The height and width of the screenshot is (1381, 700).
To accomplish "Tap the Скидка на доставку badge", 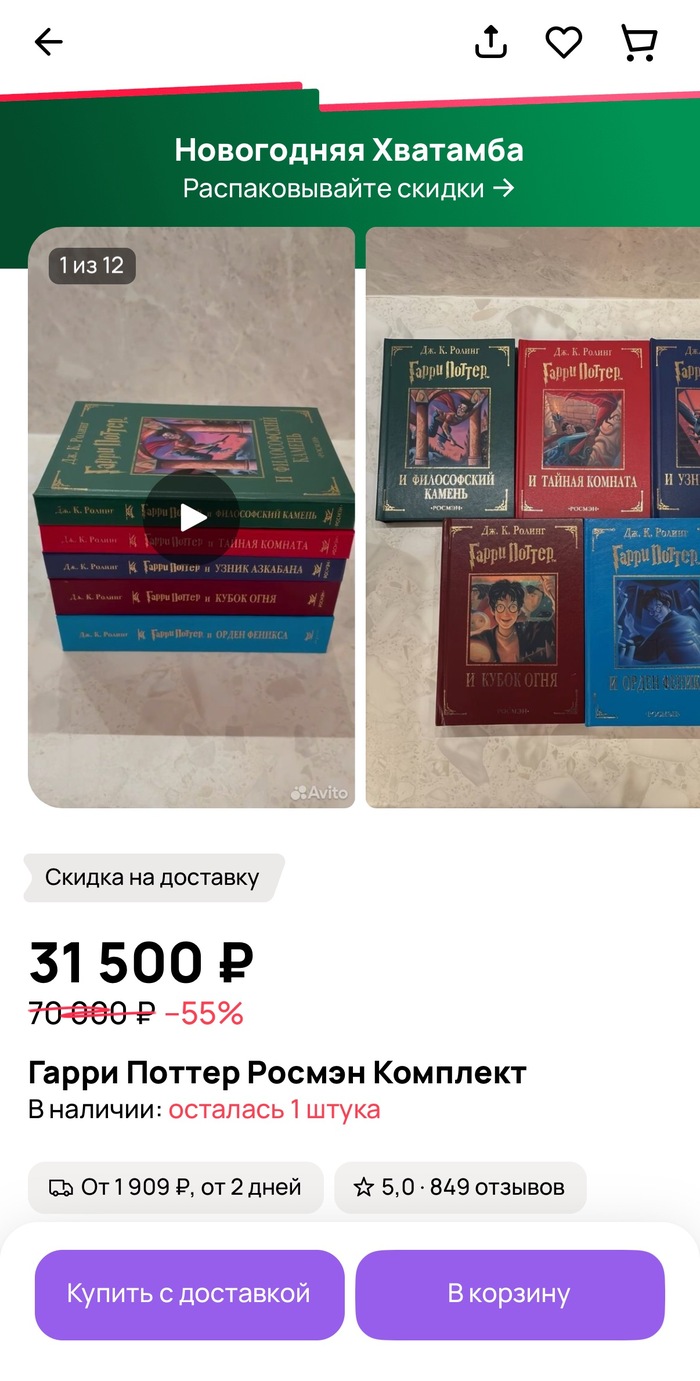I will tap(152, 878).
